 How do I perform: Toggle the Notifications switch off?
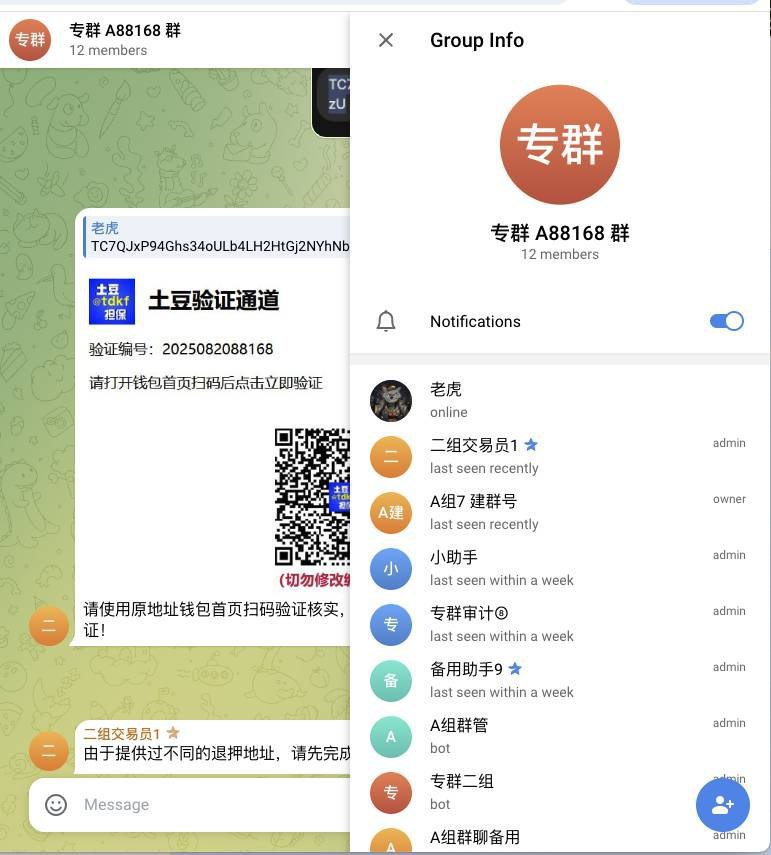click(x=726, y=321)
